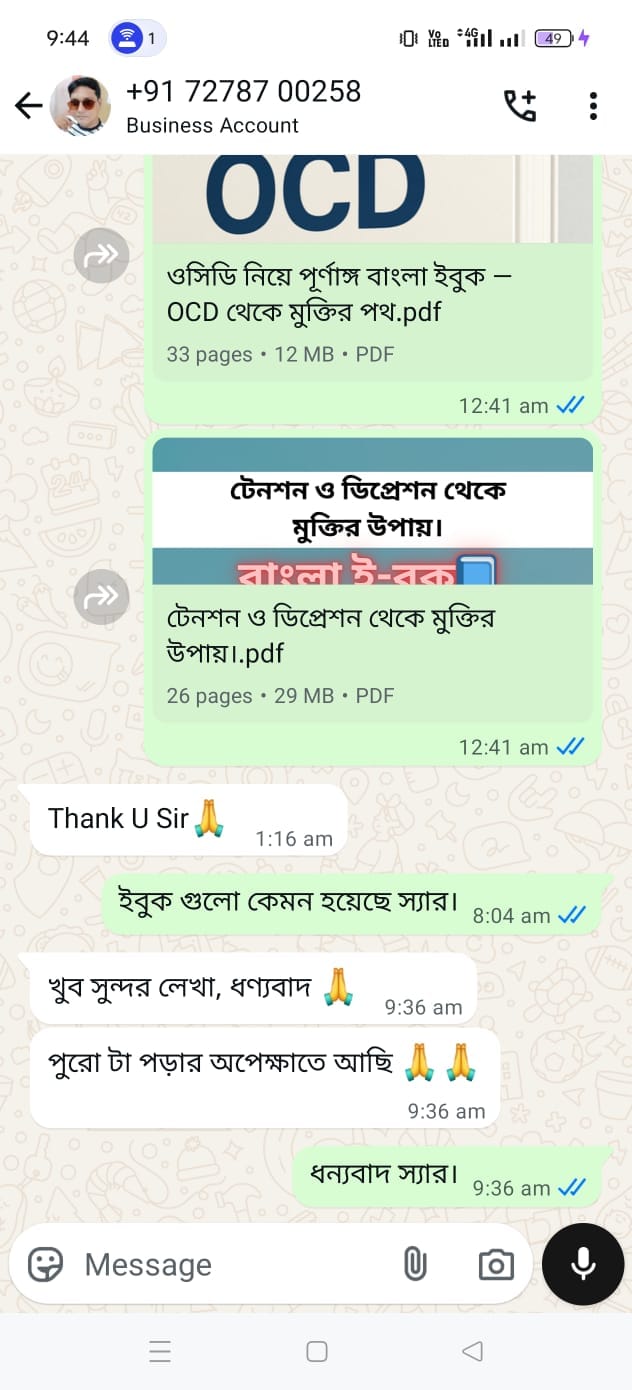Tap the system home button

tap(317, 1352)
